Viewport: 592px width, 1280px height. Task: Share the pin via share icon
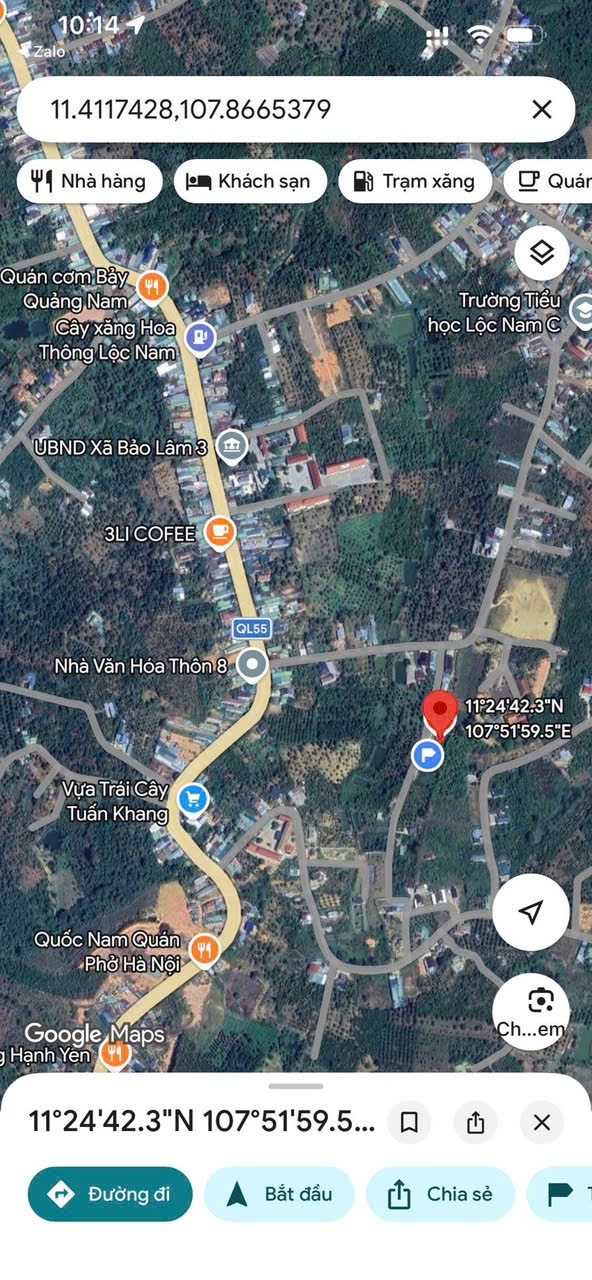click(475, 1122)
